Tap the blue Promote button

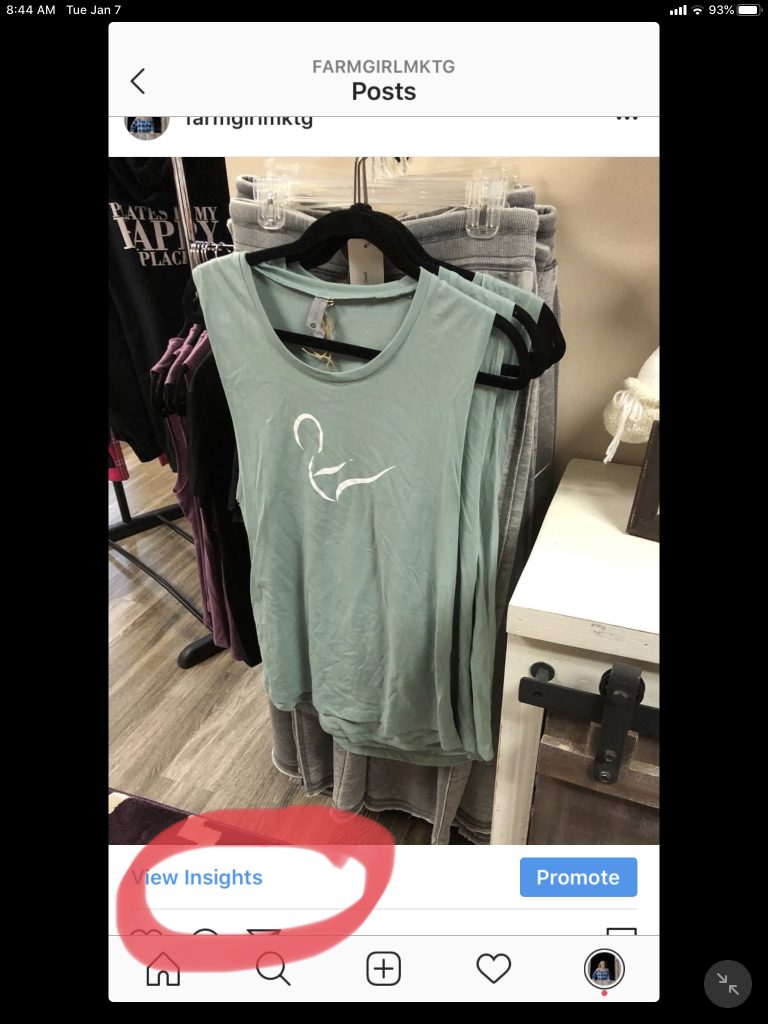point(578,877)
